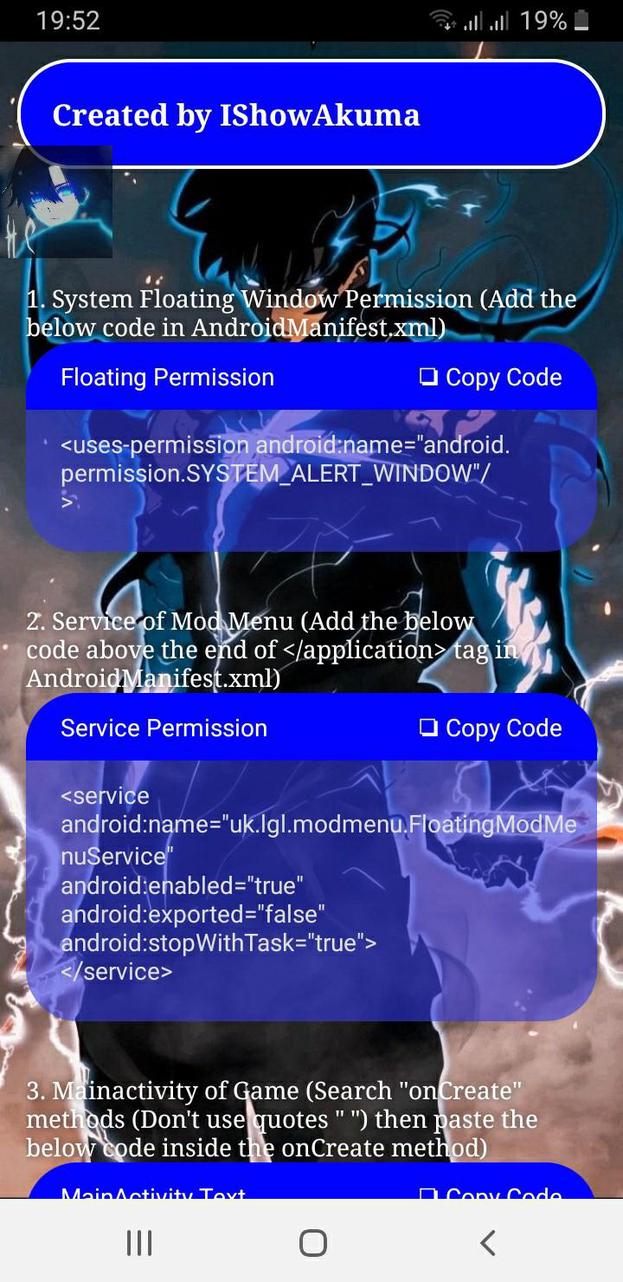Image resolution: width=623 pixels, height=1282 pixels.
Task: Copy the Service Permission code
Action: [x=491, y=728]
